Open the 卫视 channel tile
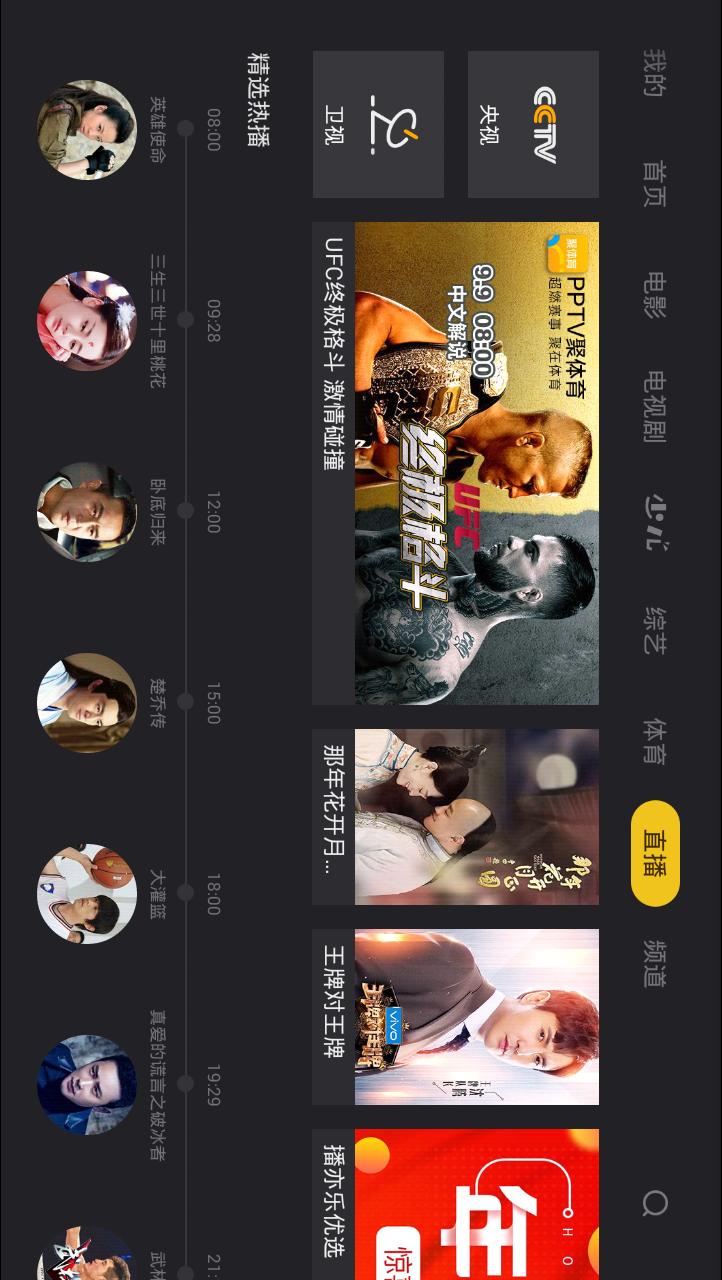The height and width of the screenshot is (1280, 722). click(378, 124)
